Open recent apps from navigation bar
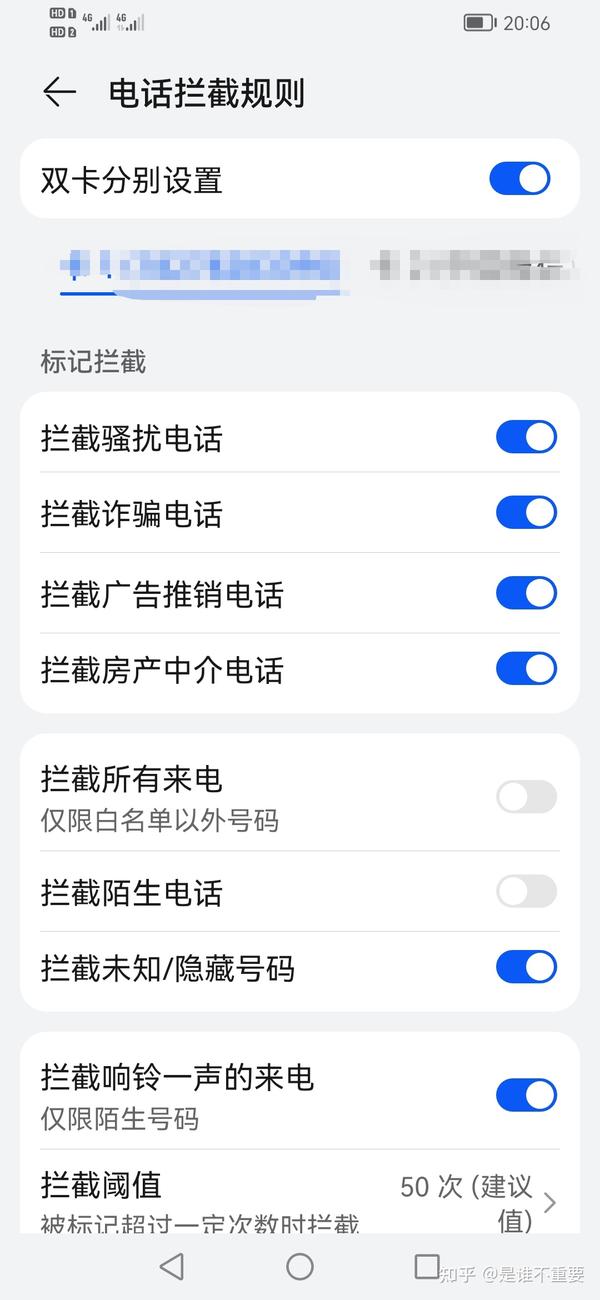The image size is (600, 1300). pyautogui.click(x=427, y=1266)
